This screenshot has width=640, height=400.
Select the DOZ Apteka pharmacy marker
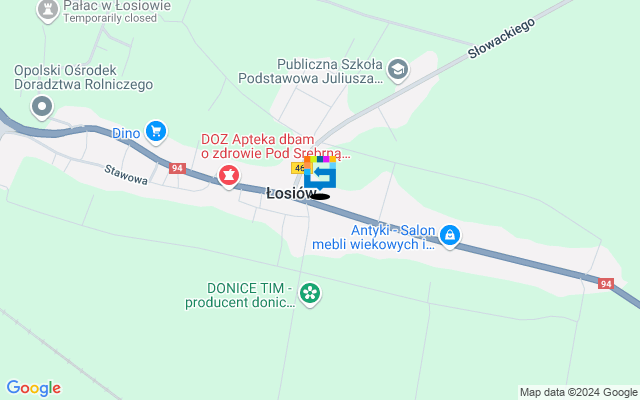229,178
